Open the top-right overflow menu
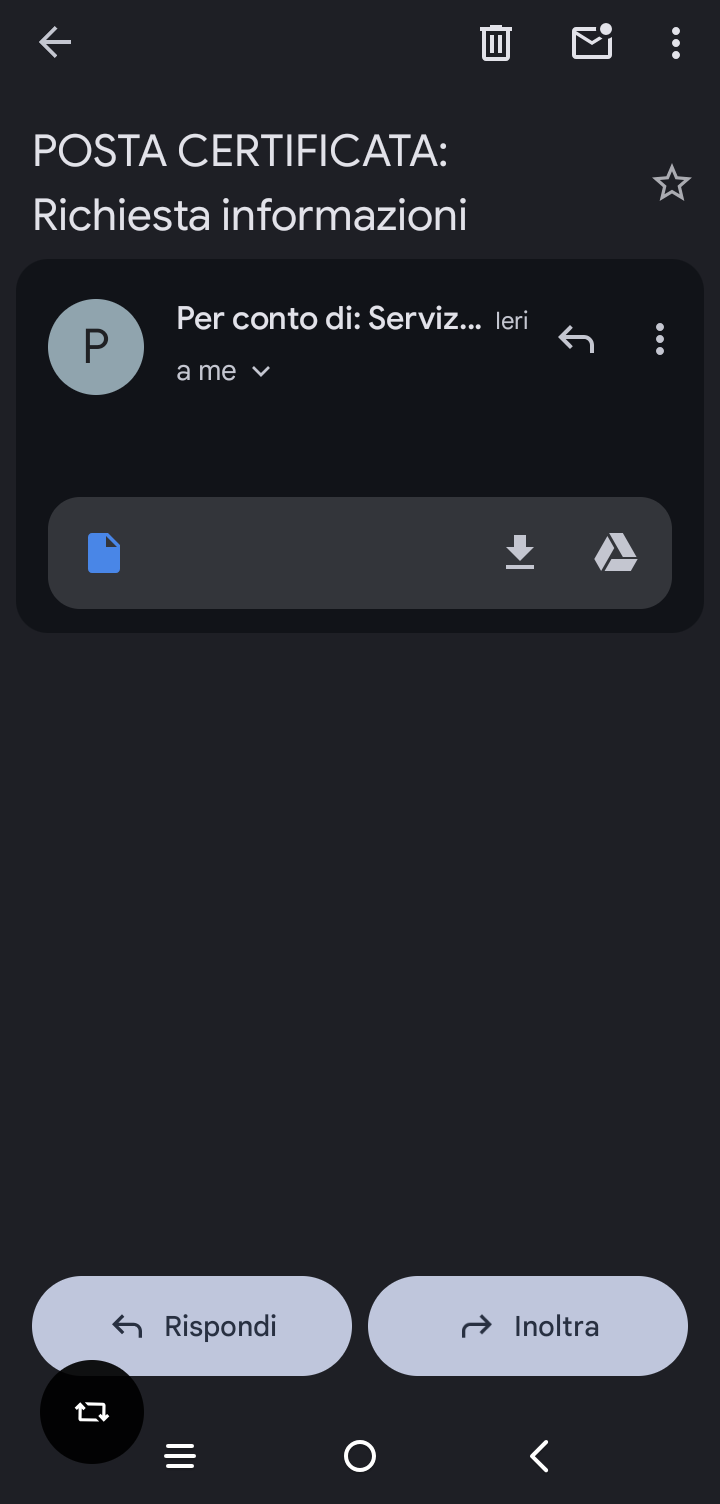 coord(676,42)
